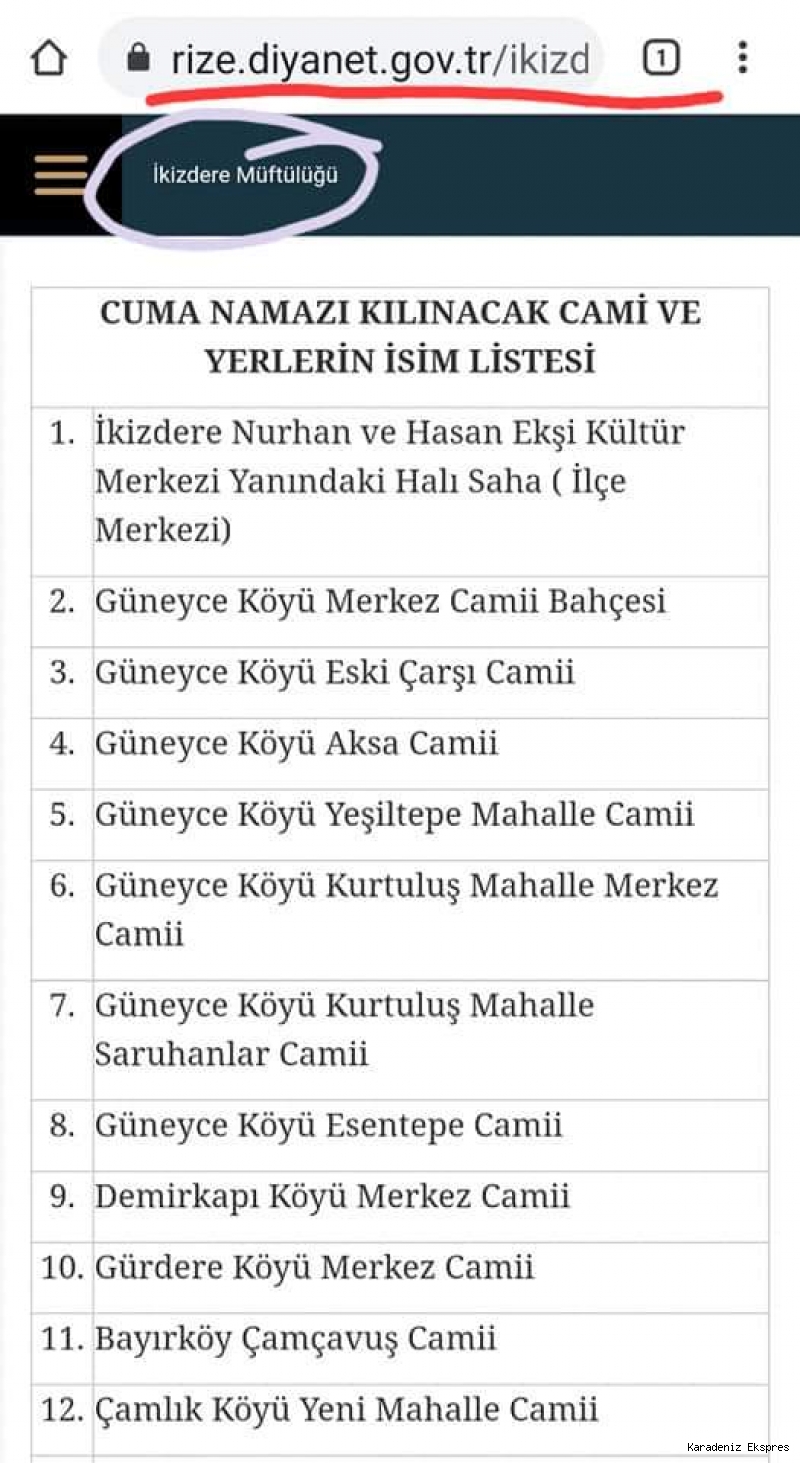Go to the browser home page

click(x=49, y=58)
